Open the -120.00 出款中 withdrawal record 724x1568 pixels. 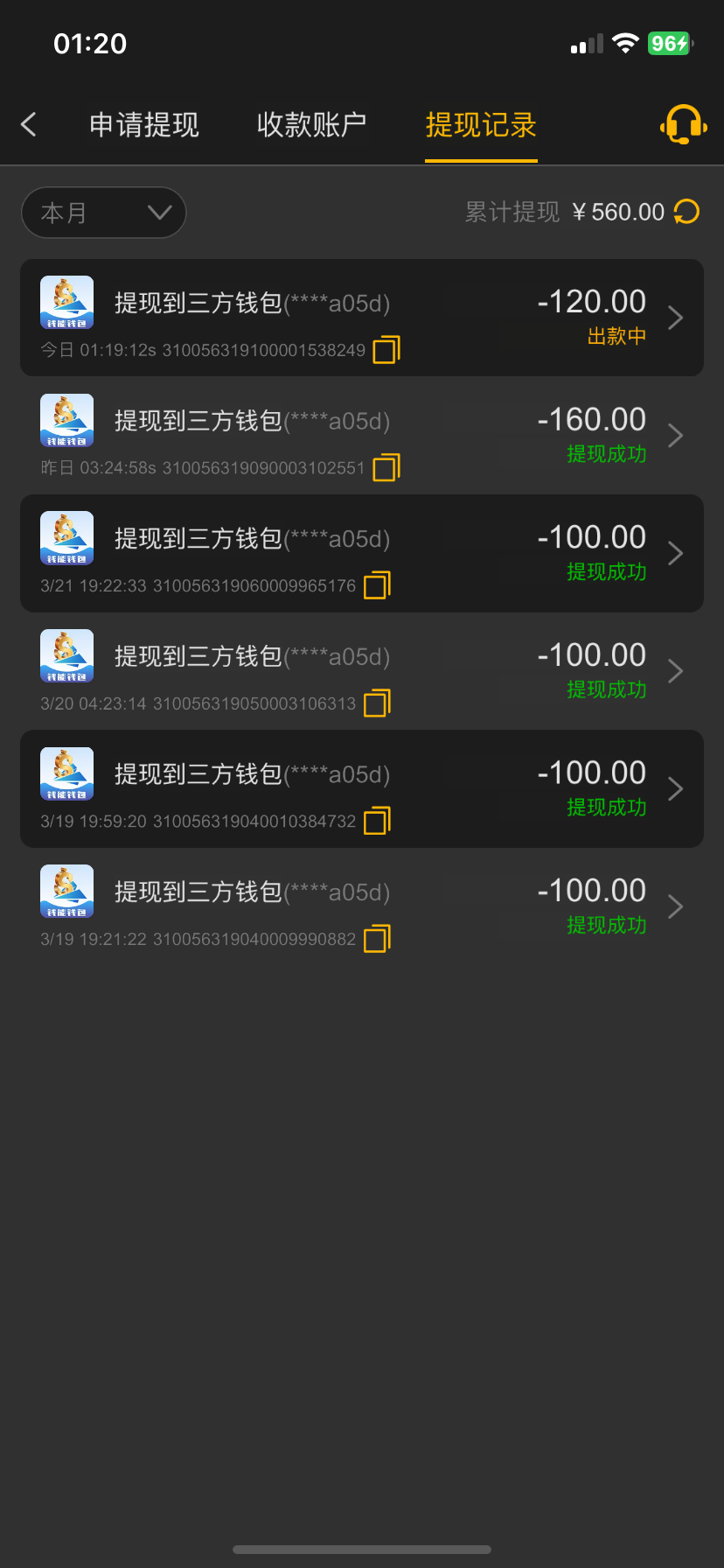[362, 318]
